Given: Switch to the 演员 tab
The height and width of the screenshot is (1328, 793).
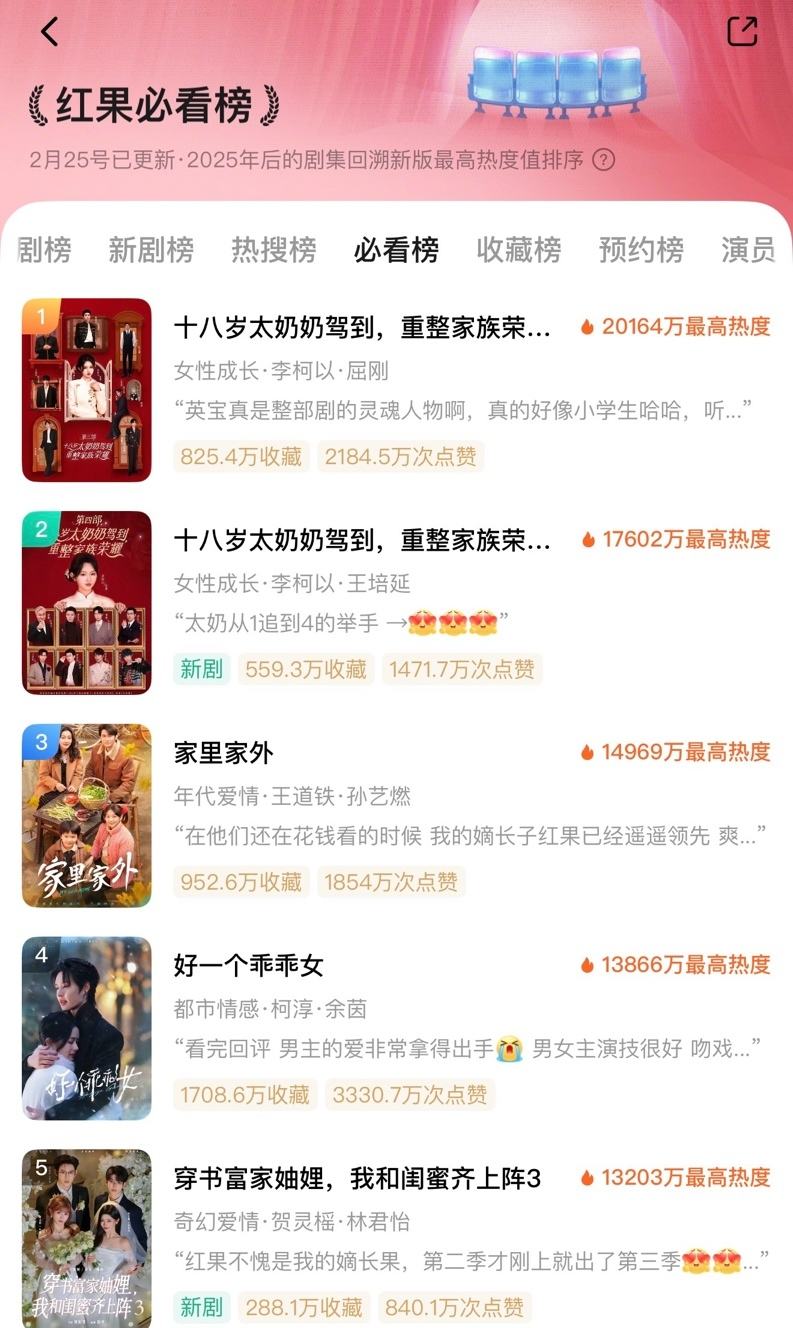Looking at the screenshot, I should [748, 250].
